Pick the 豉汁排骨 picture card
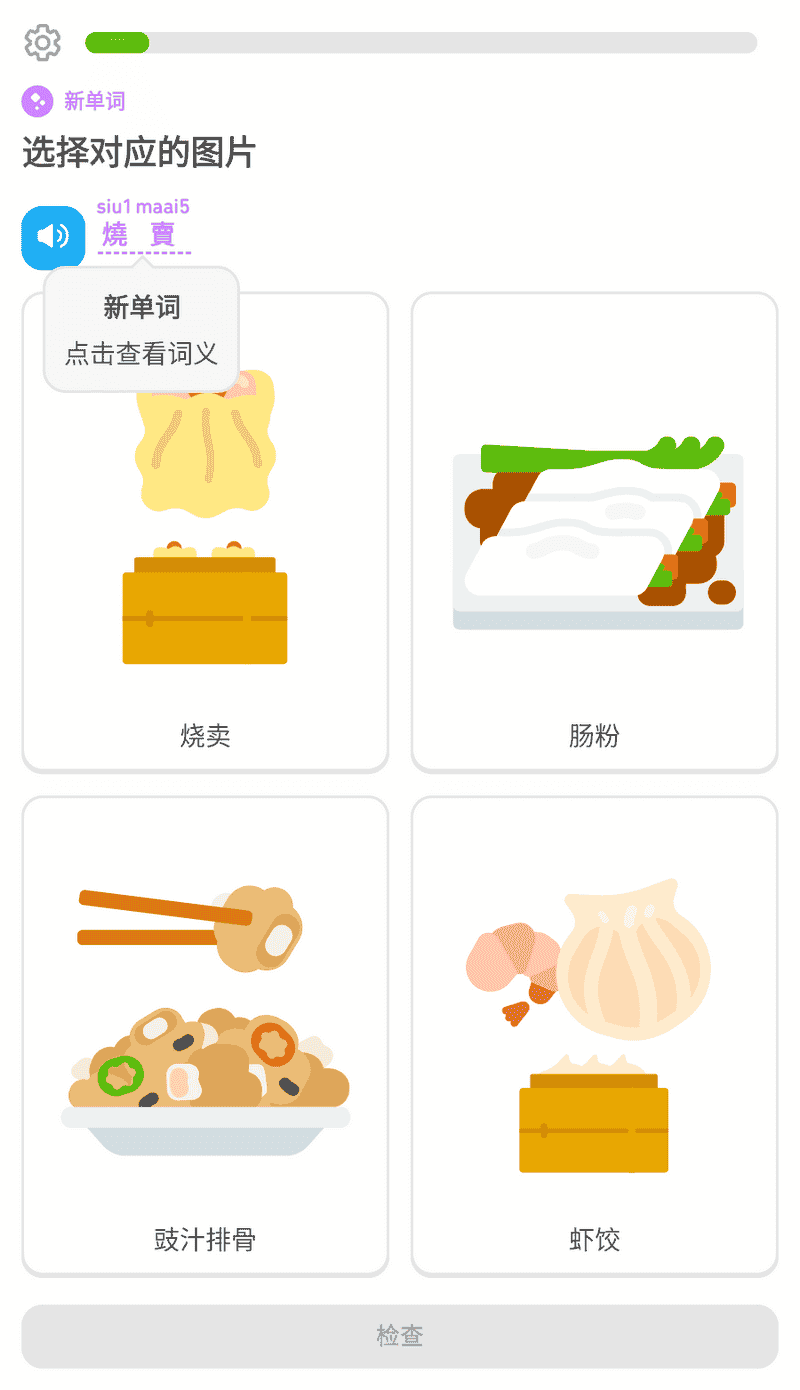Viewport: 800px width, 1390px height. tap(205, 1036)
